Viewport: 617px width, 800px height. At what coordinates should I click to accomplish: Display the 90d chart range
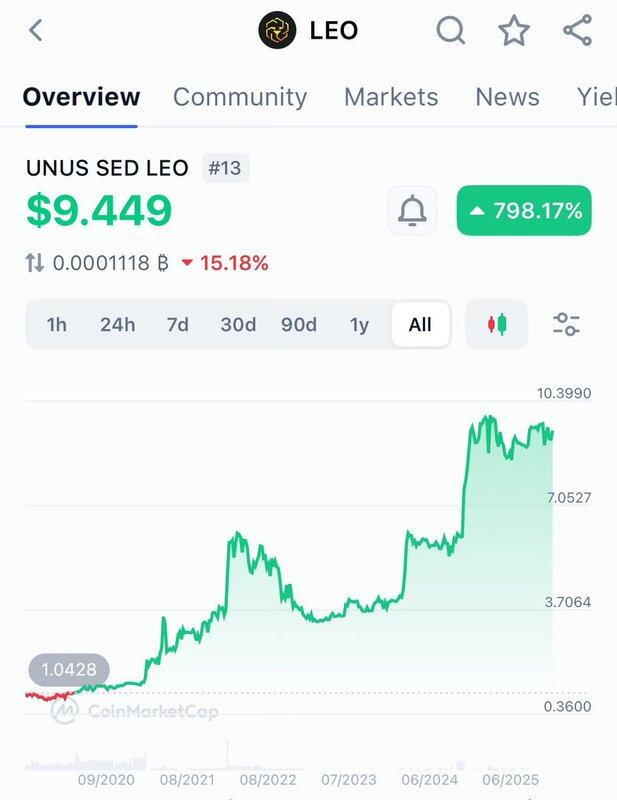pyautogui.click(x=298, y=325)
